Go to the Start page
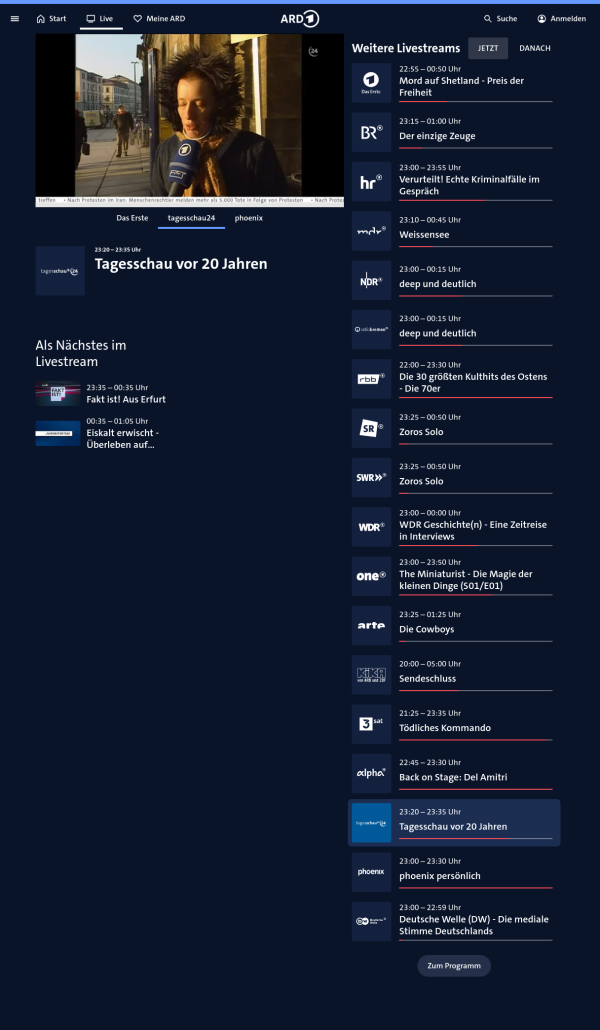The width and height of the screenshot is (600, 1030). (x=51, y=18)
